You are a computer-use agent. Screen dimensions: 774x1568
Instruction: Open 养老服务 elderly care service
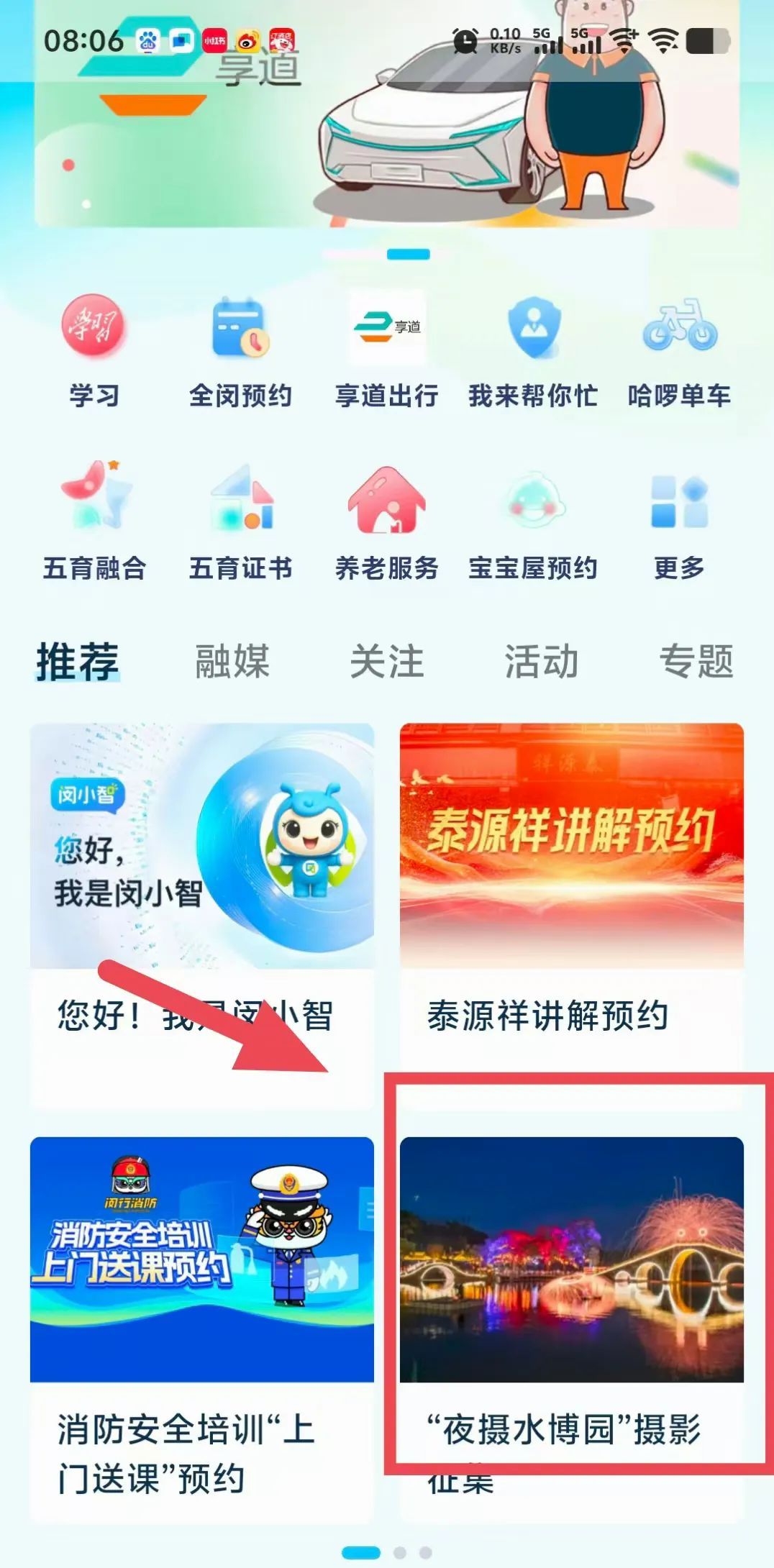[x=387, y=523]
